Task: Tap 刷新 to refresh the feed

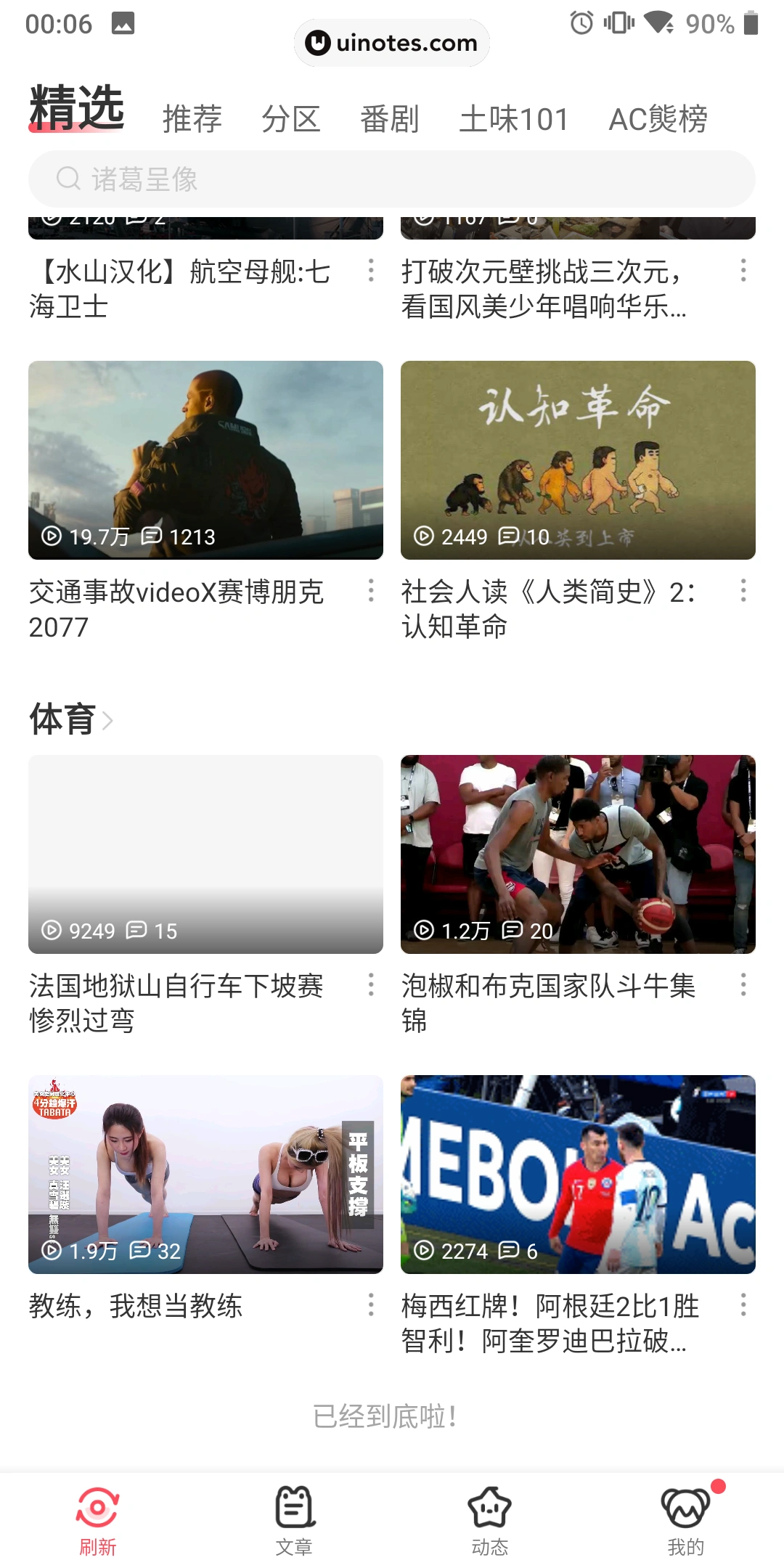Action: (98, 1520)
